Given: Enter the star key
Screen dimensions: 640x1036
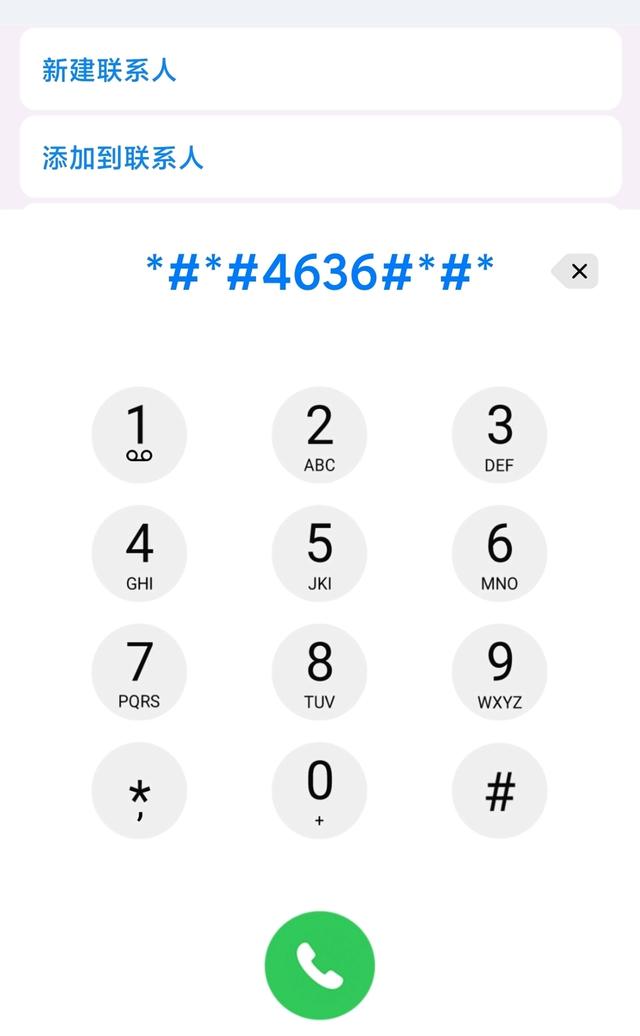Looking at the screenshot, I should [139, 791].
